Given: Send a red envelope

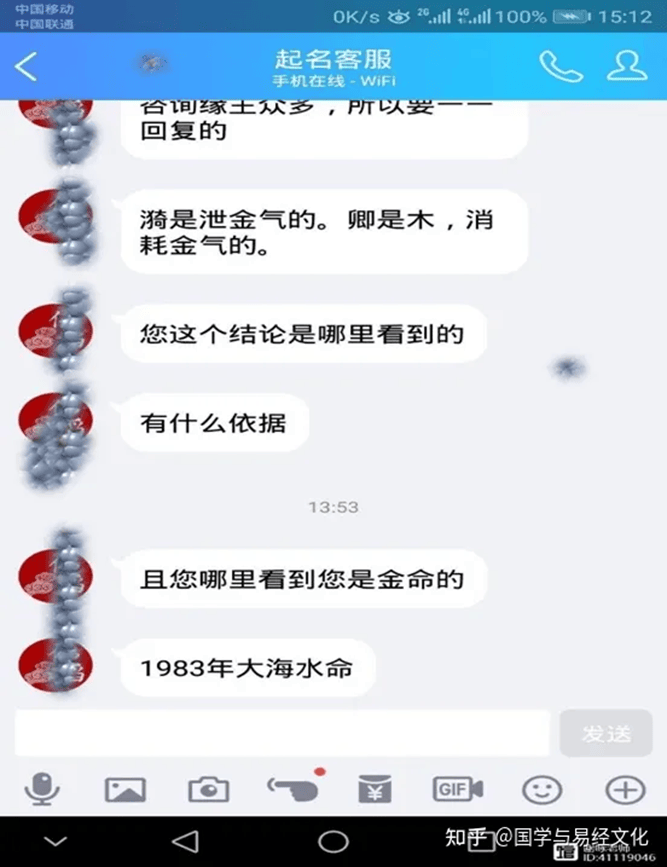Looking at the screenshot, I should (374, 790).
